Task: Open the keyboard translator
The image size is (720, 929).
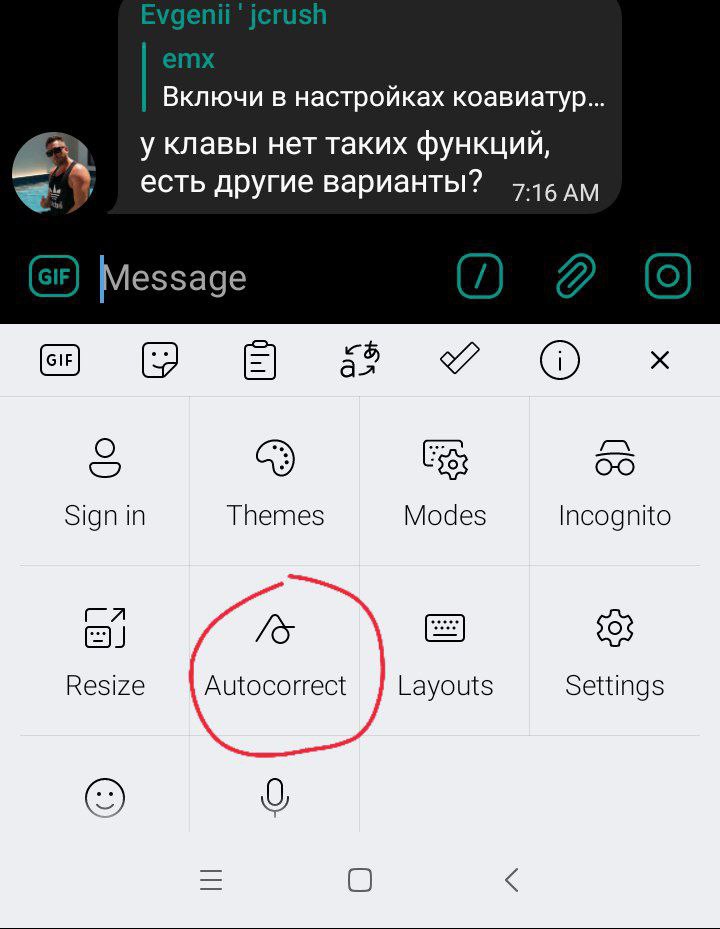Action: 360,360
